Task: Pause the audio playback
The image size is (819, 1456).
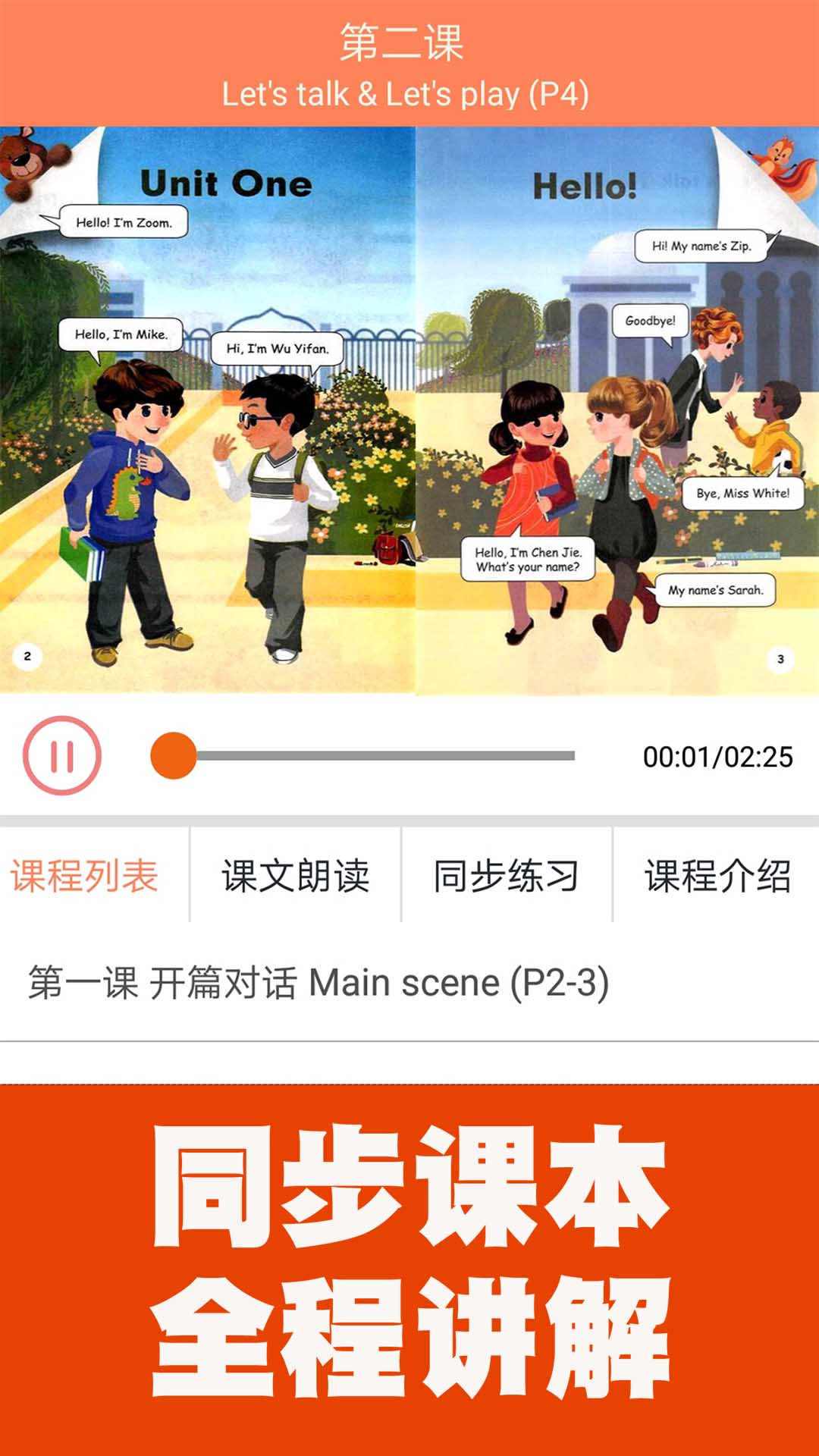Action: click(62, 755)
